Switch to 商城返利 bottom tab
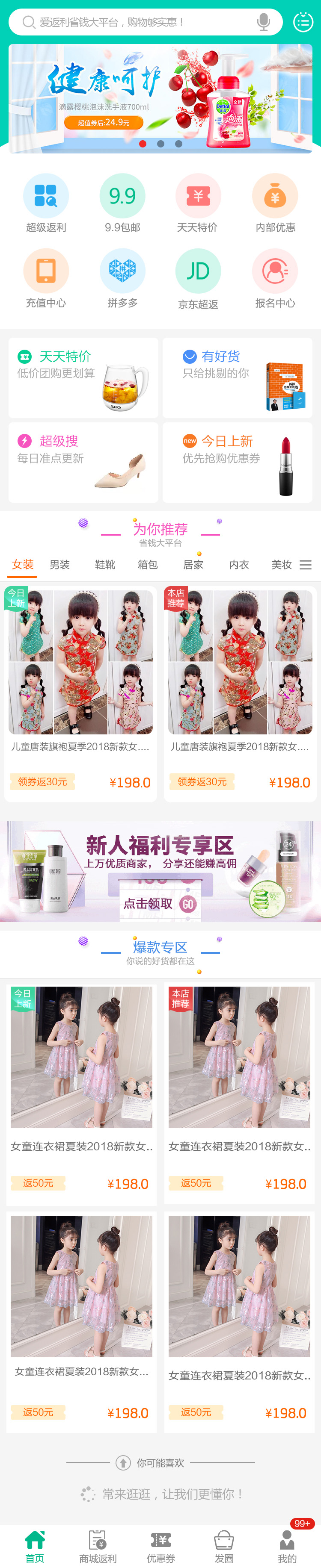 point(98,1547)
